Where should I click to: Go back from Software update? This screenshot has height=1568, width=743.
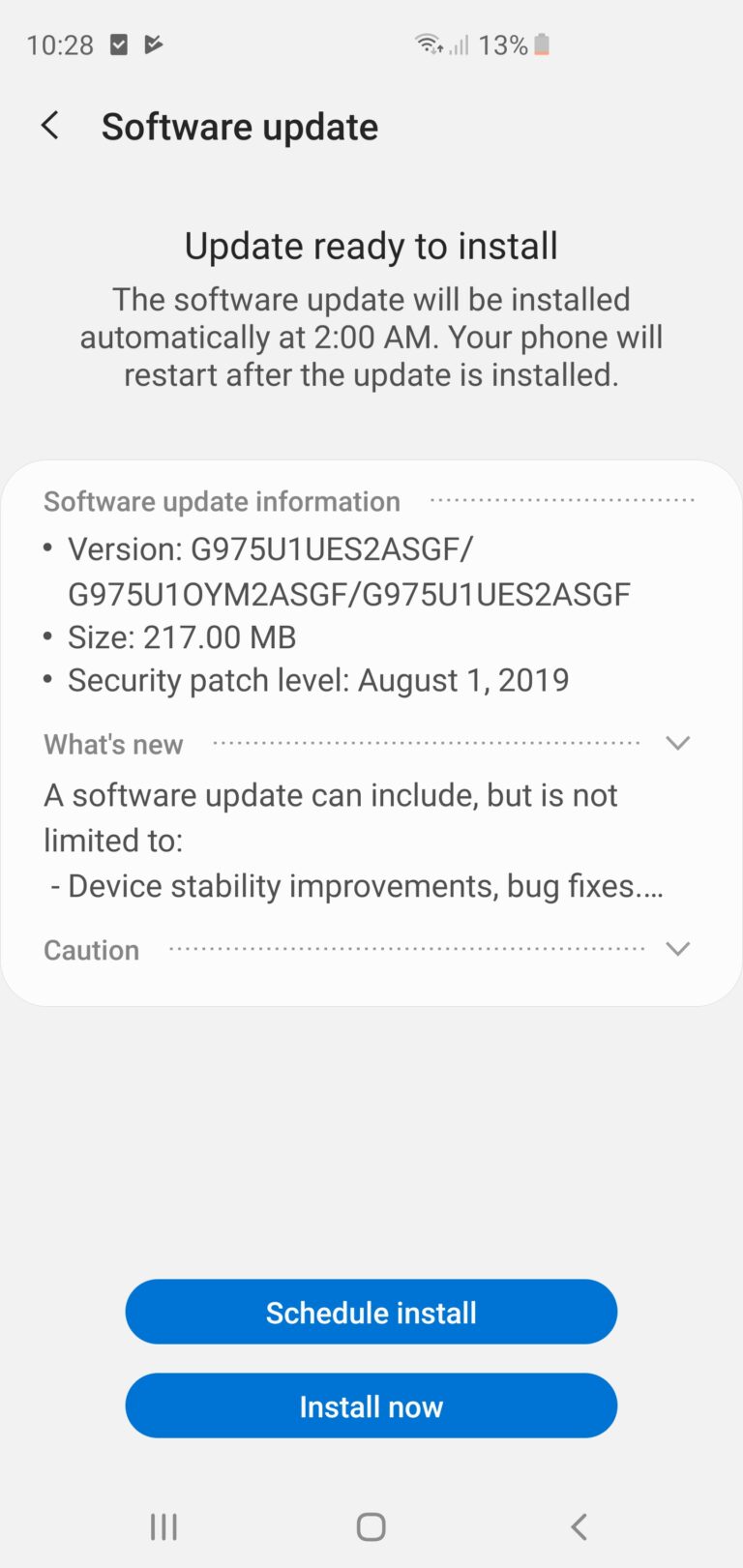(50, 126)
